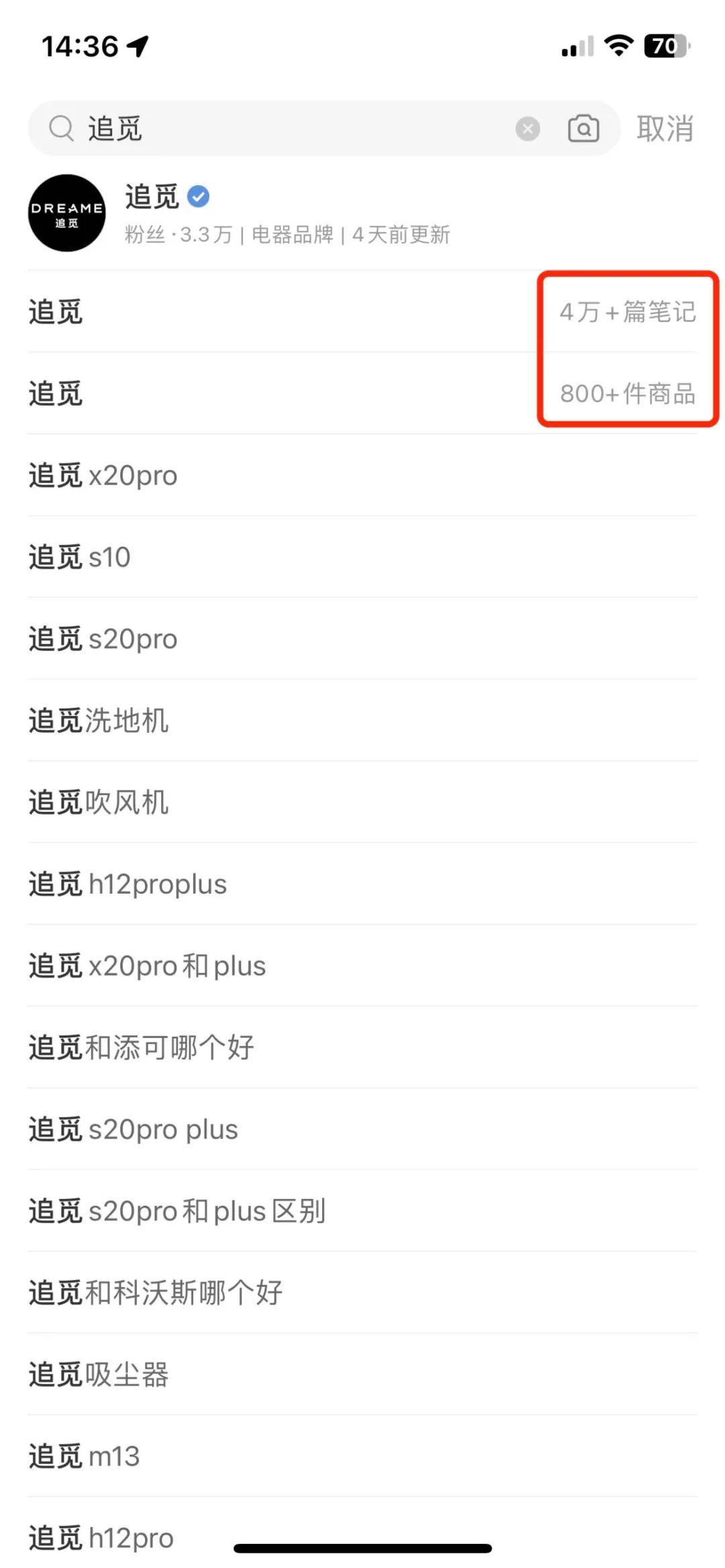Open camera image search

[583, 128]
